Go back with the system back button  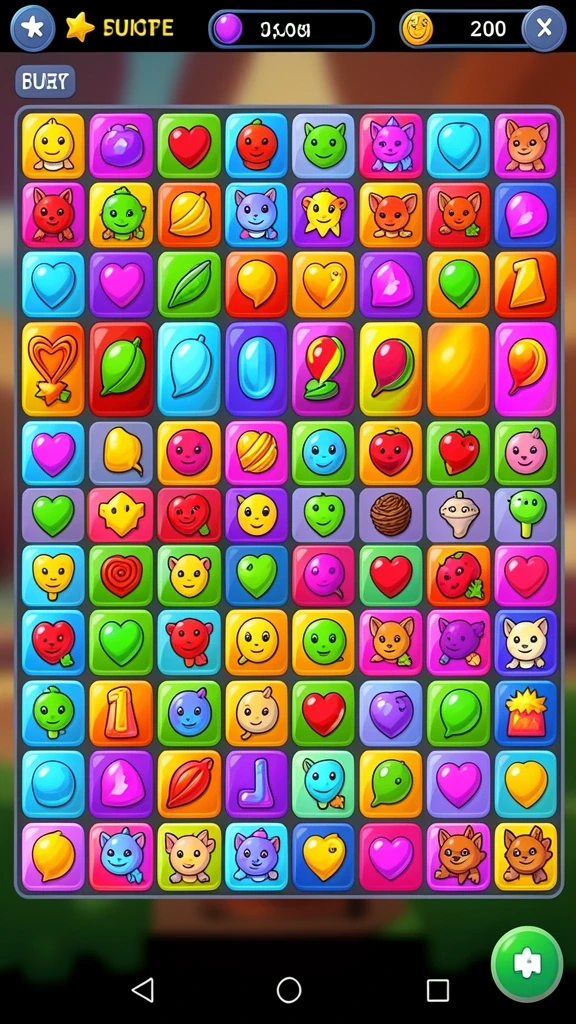coord(143,989)
